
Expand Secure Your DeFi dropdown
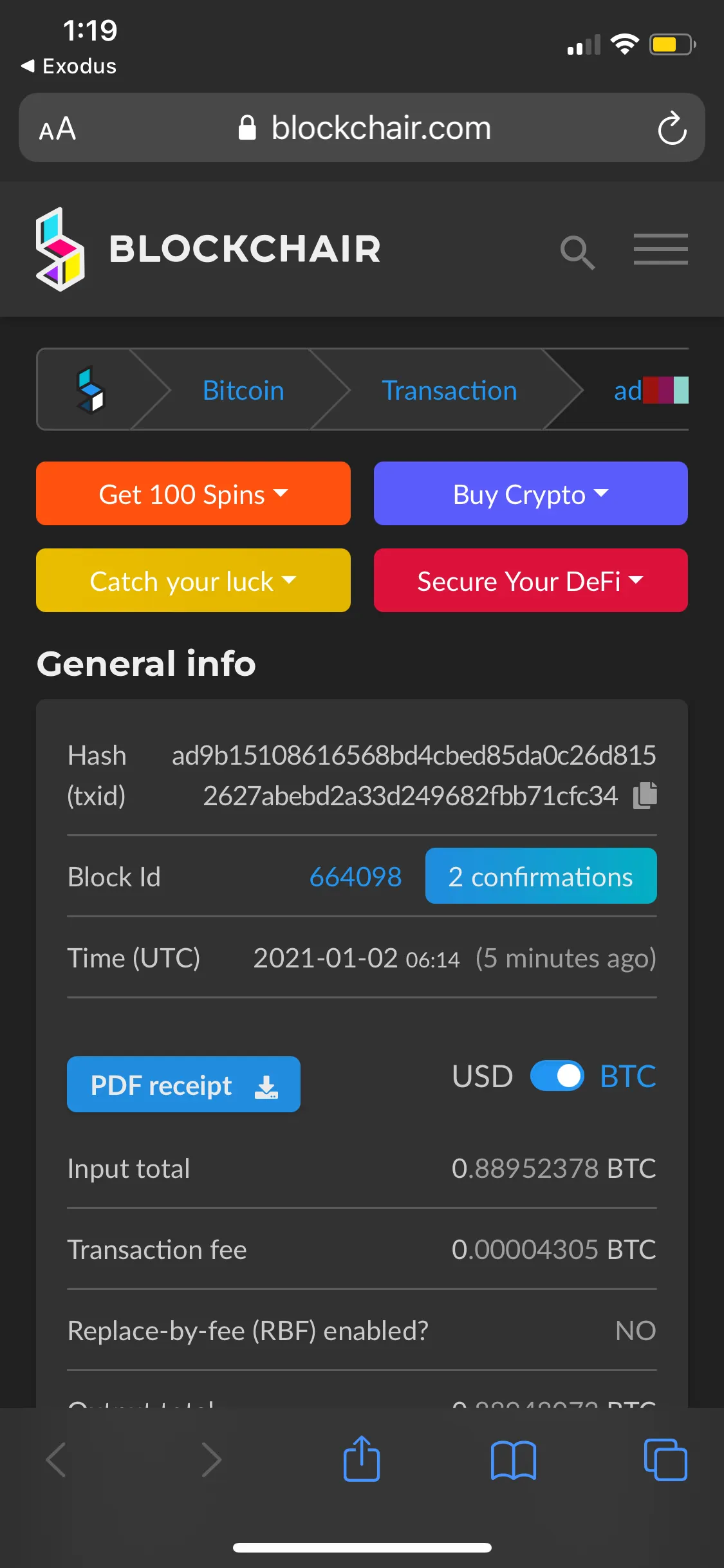pyautogui.click(x=530, y=581)
